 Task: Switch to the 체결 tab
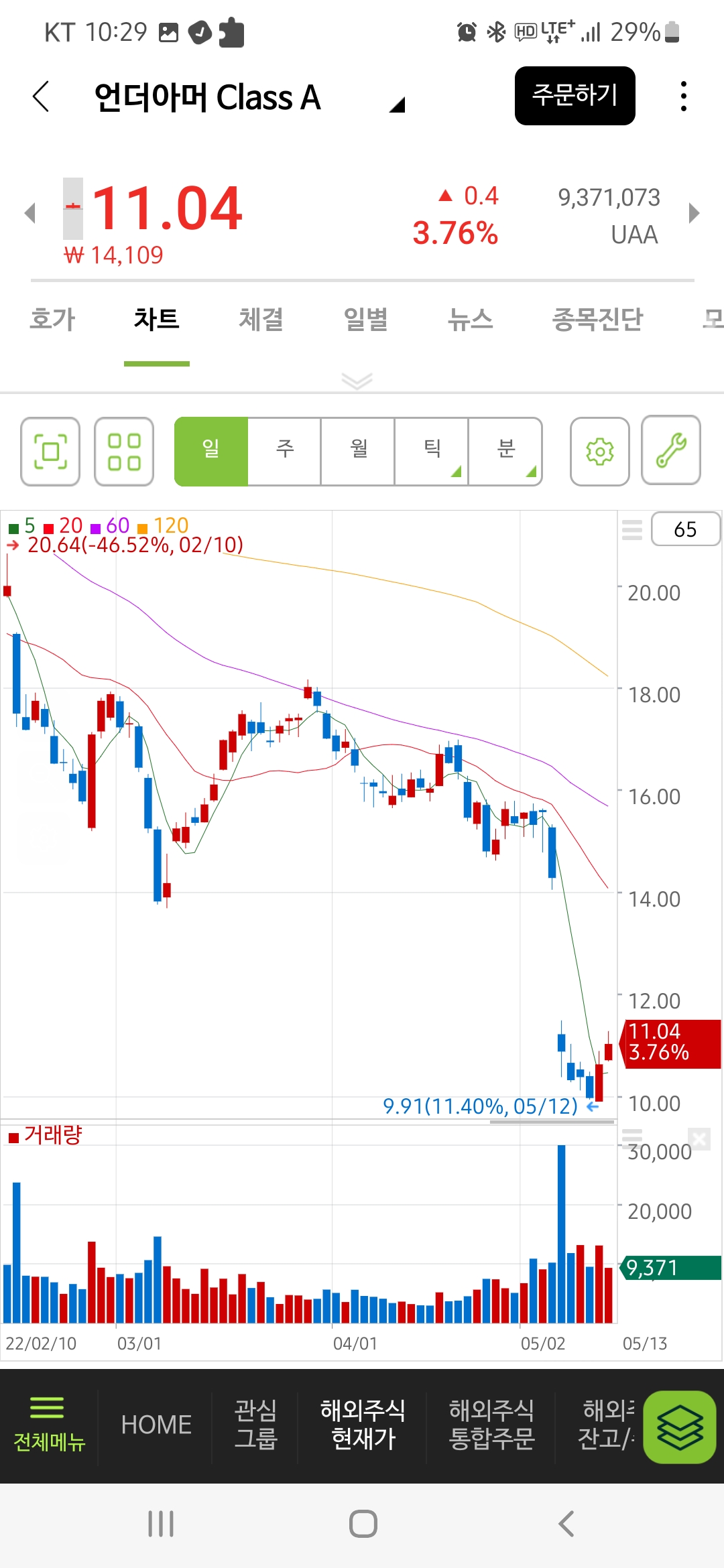(261, 319)
